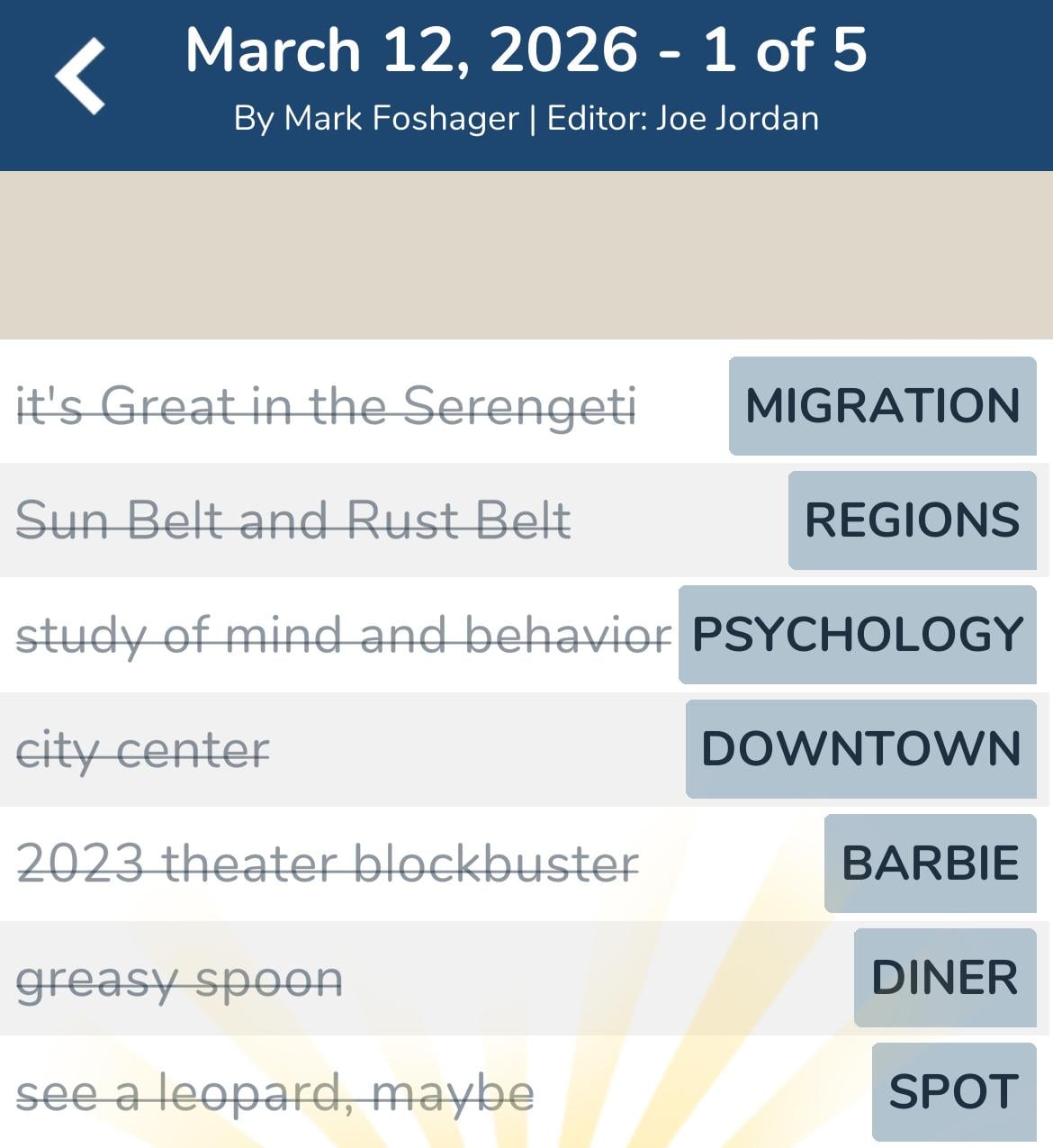Viewport: 1053px width, 1148px height.
Task: Click the "study of mind and behavior" clue
Action: (342, 635)
